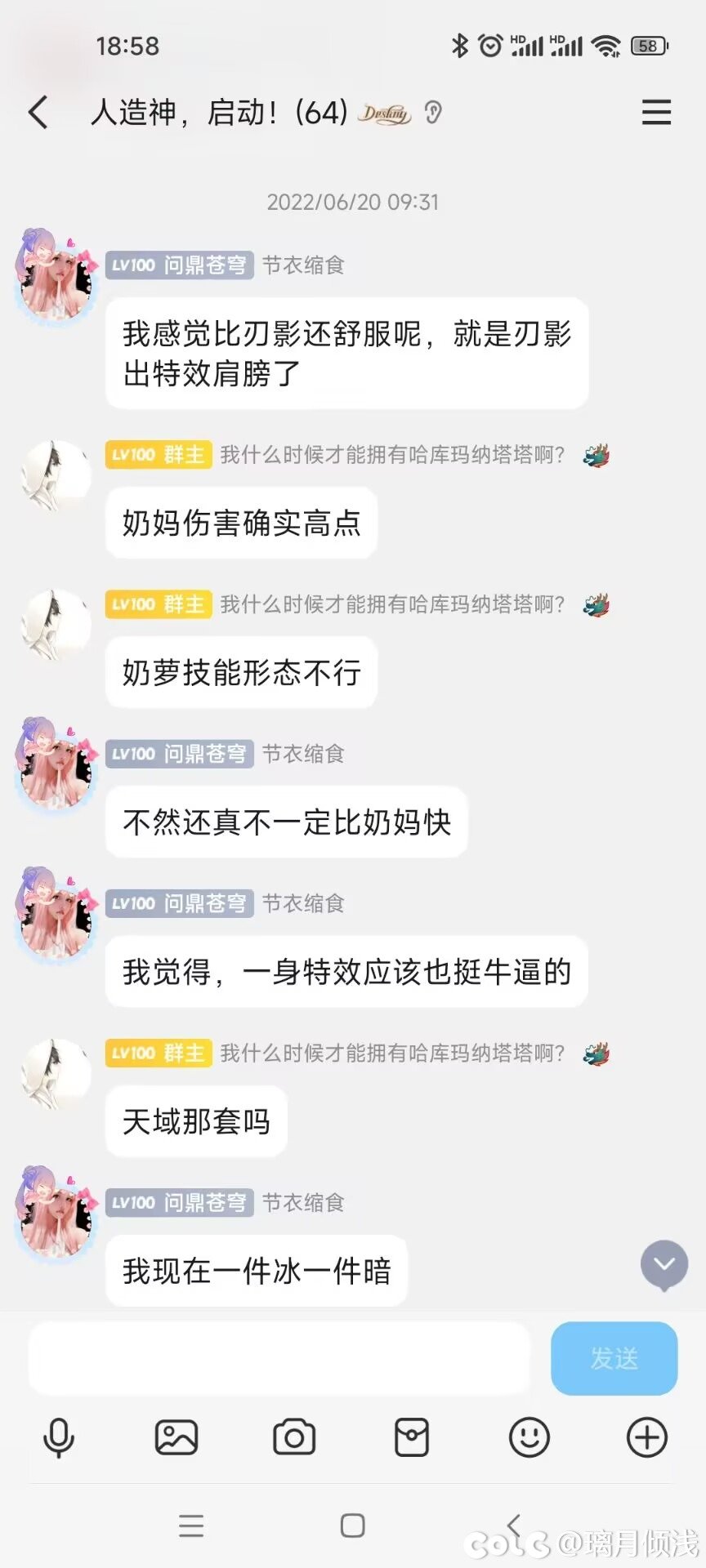This screenshot has width=706, height=1568.
Task: Open system recent apps button
Action: pyautogui.click(x=191, y=1526)
